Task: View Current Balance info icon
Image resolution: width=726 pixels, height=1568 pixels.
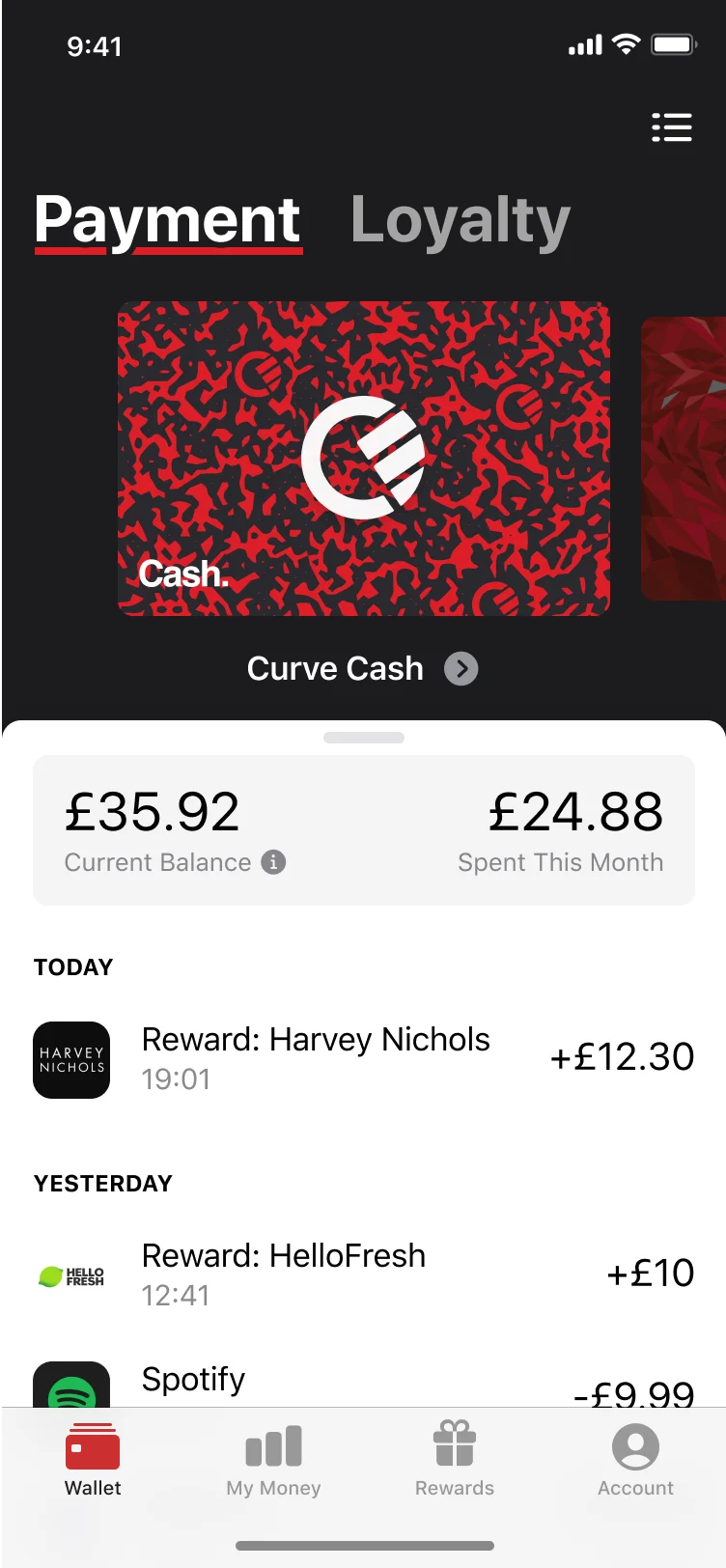Action: tap(273, 861)
